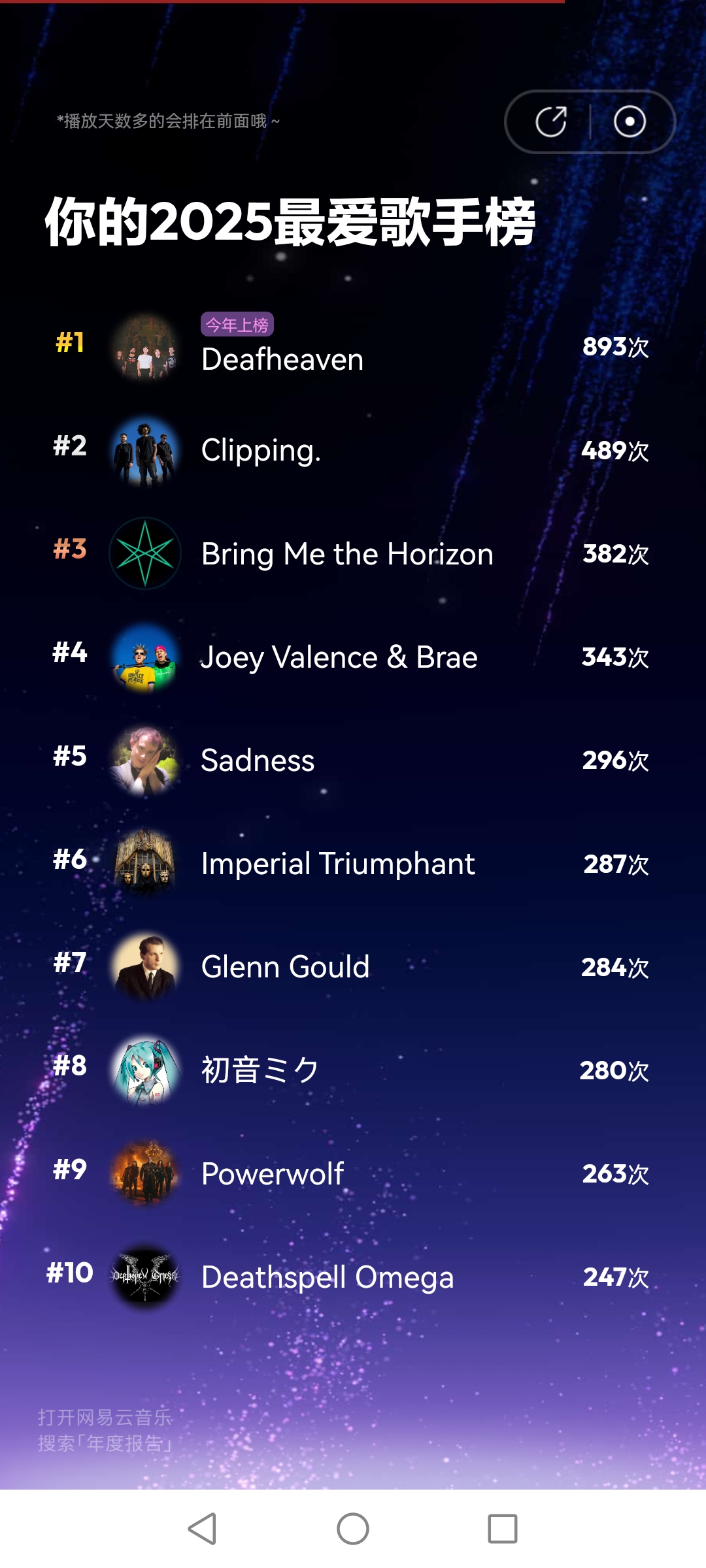The height and width of the screenshot is (1568, 706).
Task: Return to the system home screen
Action: [x=353, y=1529]
